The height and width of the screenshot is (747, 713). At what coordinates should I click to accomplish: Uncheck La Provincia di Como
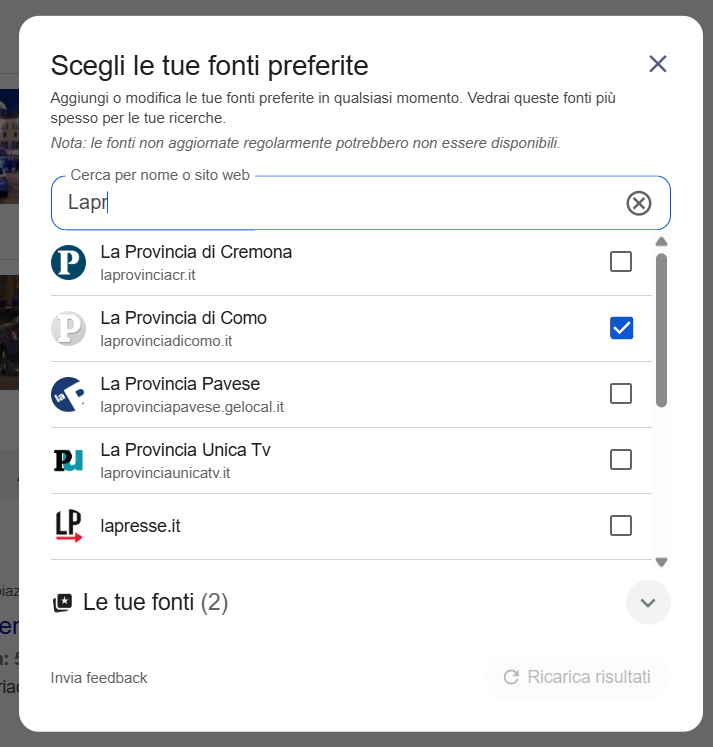point(621,328)
